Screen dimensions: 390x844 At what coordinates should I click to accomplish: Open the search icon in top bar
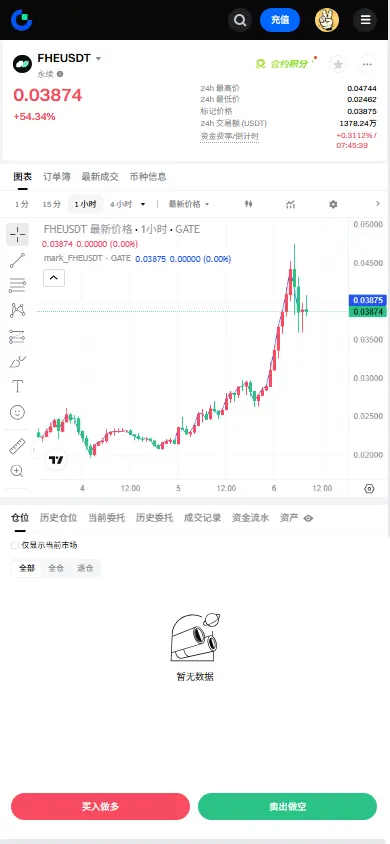[240, 20]
